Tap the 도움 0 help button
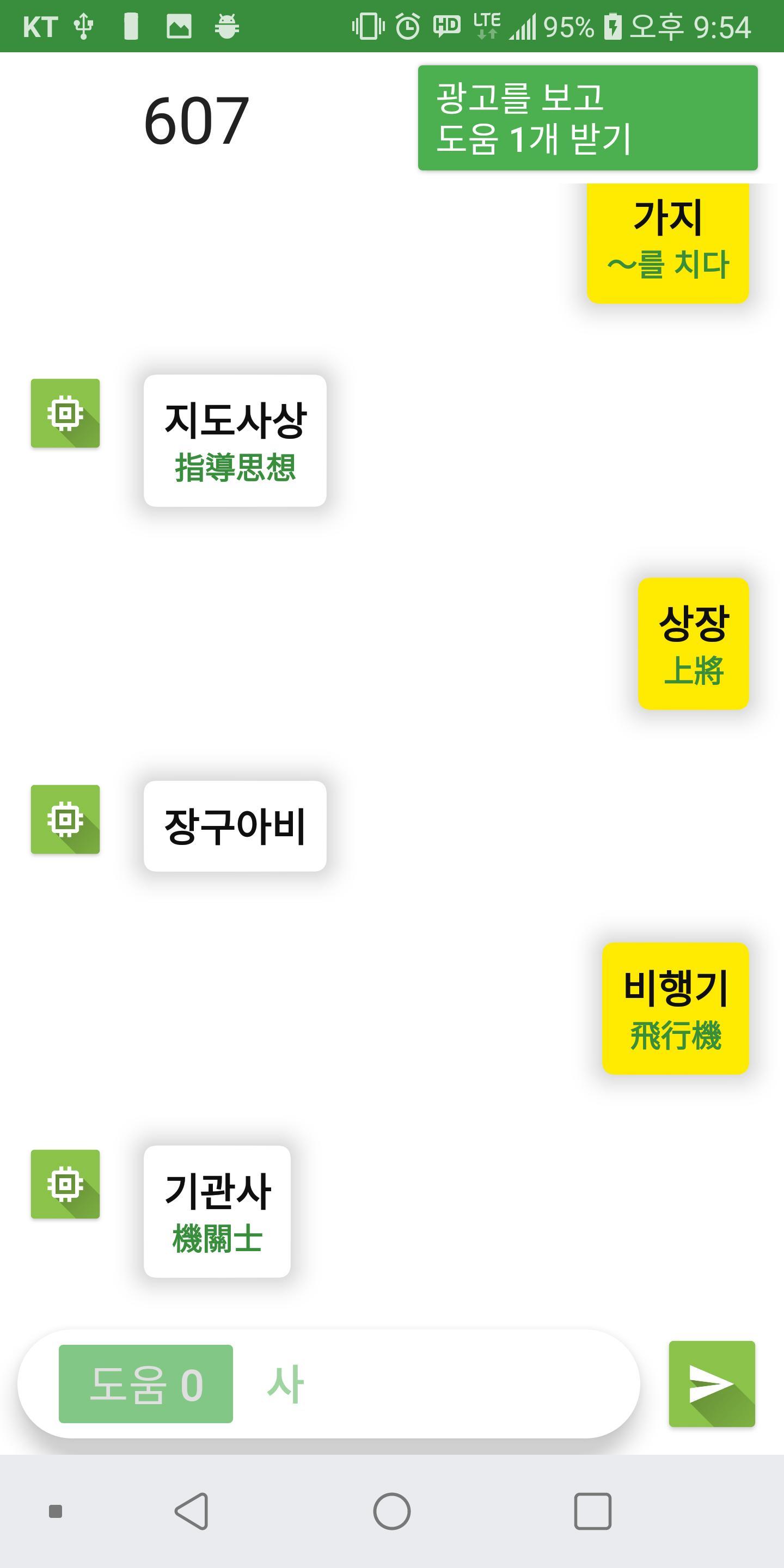The height and width of the screenshot is (1568, 784). pos(145,1383)
